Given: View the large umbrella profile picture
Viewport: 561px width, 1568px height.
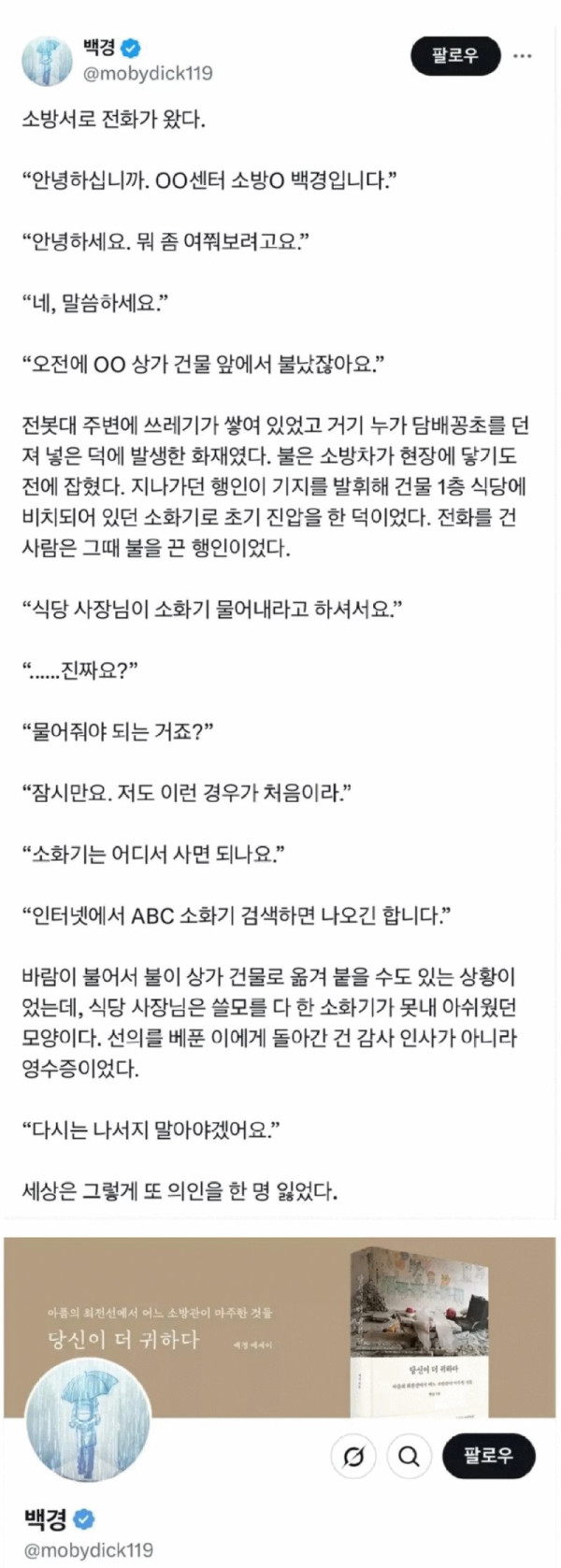Looking at the screenshot, I should pos(87,1420).
